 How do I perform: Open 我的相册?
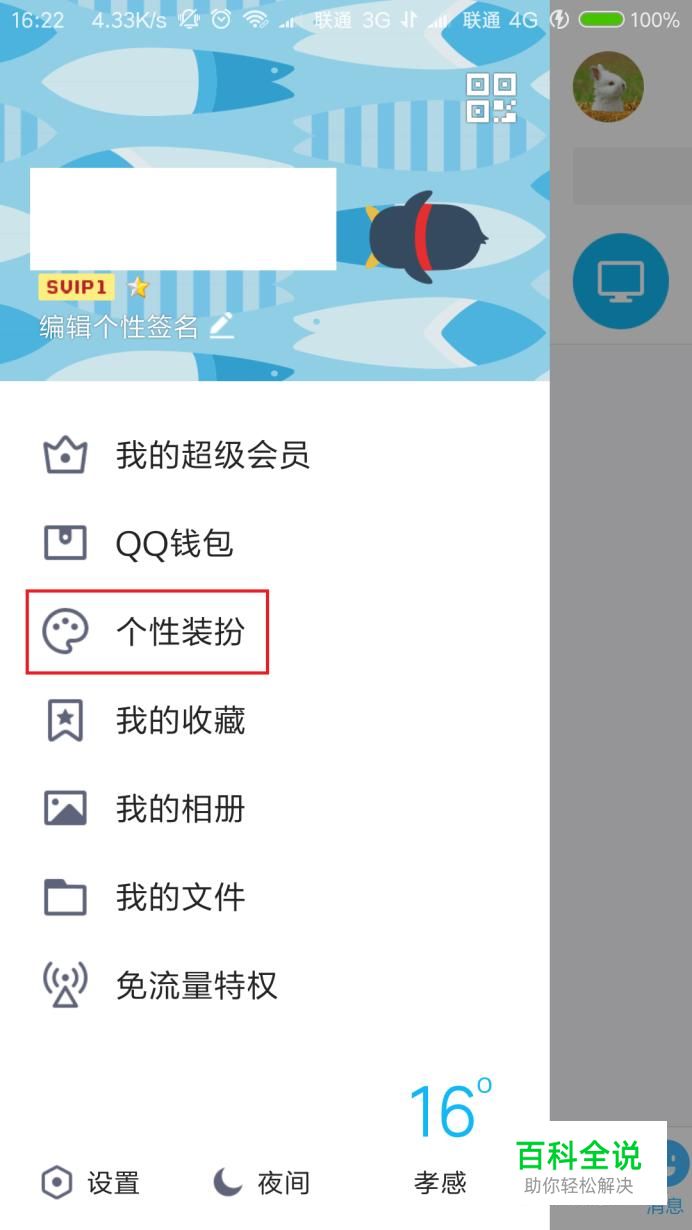[178, 808]
